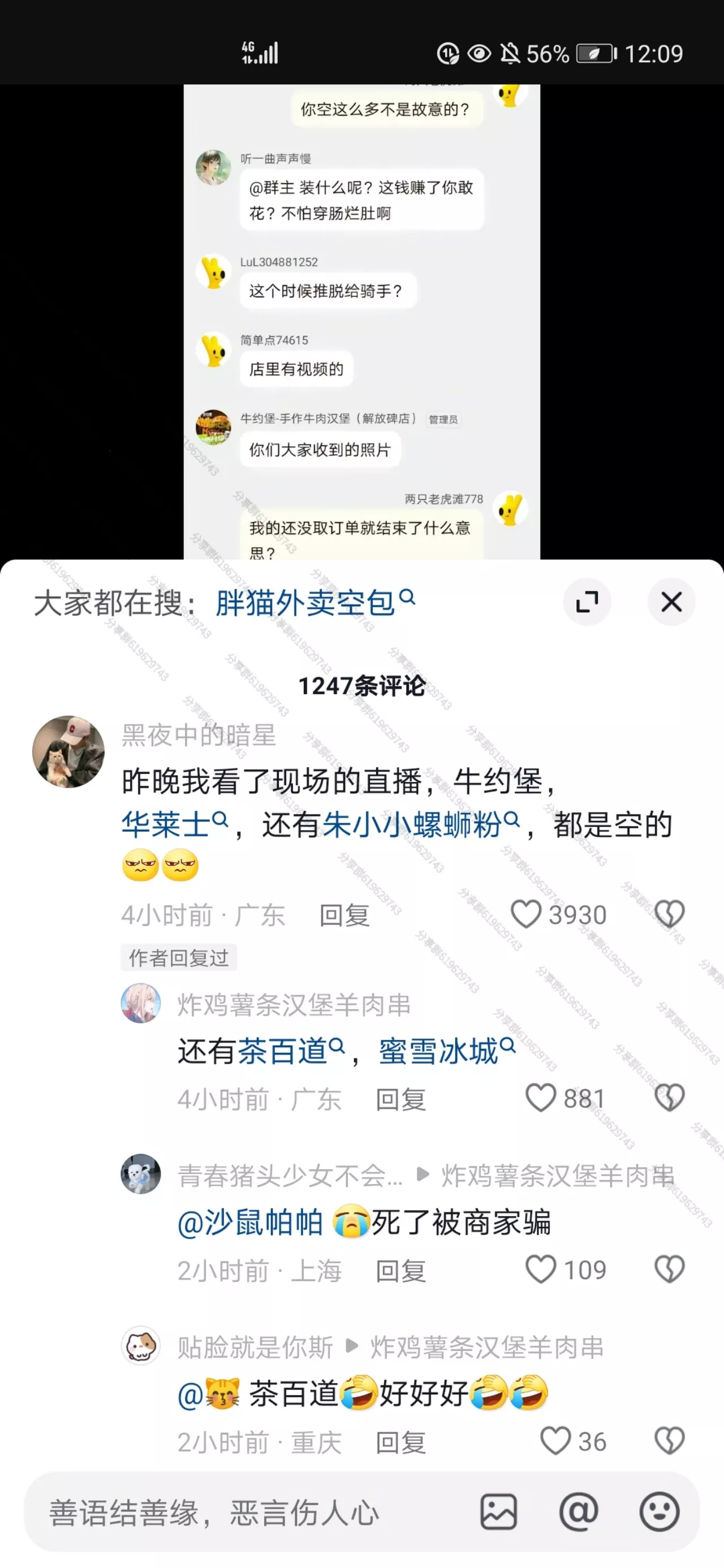Reply to 黑夜中的暗星's comment
The height and width of the screenshot is (1568, 724).
344,915
